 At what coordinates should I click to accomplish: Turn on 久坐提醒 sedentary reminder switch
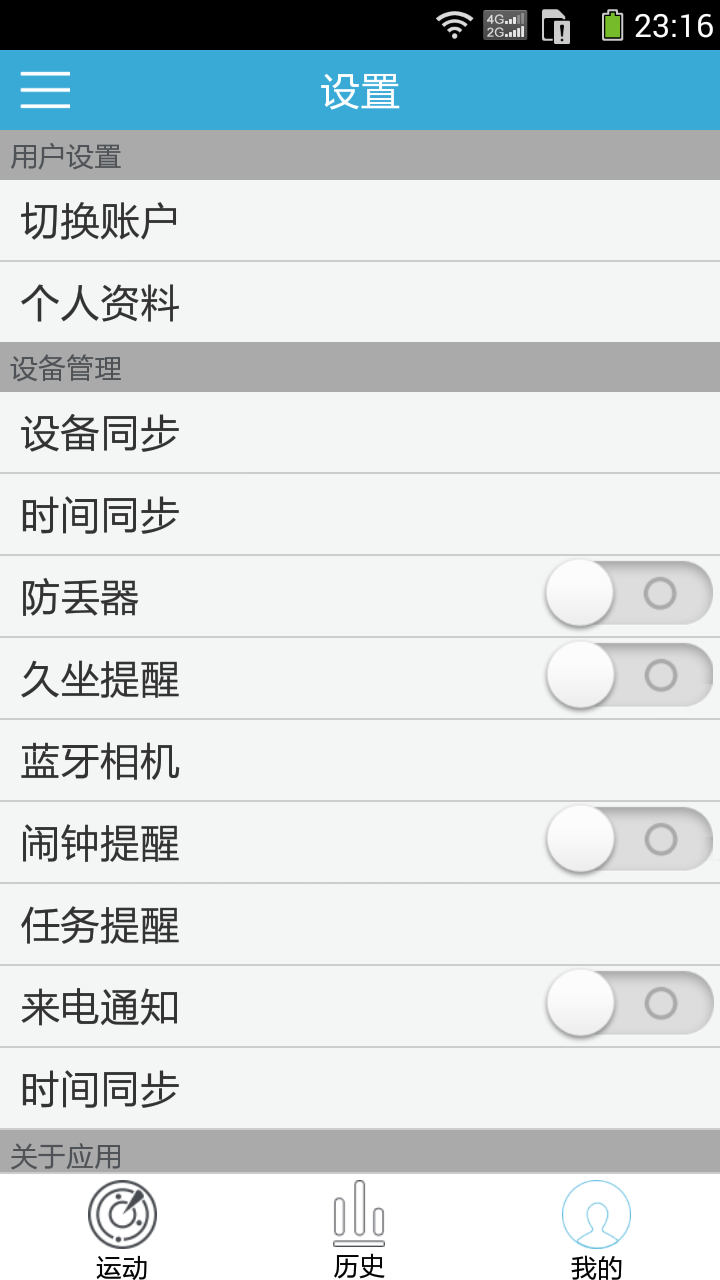[628, 675]
